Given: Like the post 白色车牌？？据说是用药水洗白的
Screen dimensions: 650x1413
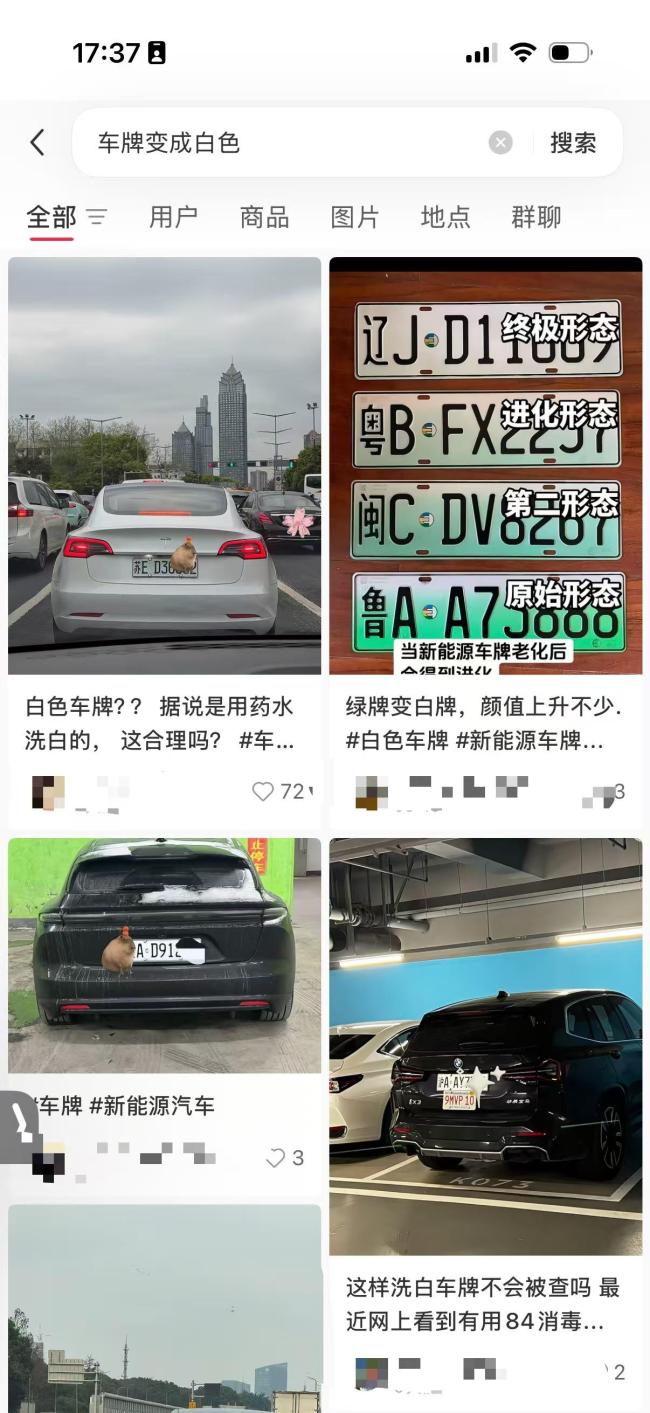Looking at the screenshot, I should tap(263, 792).
